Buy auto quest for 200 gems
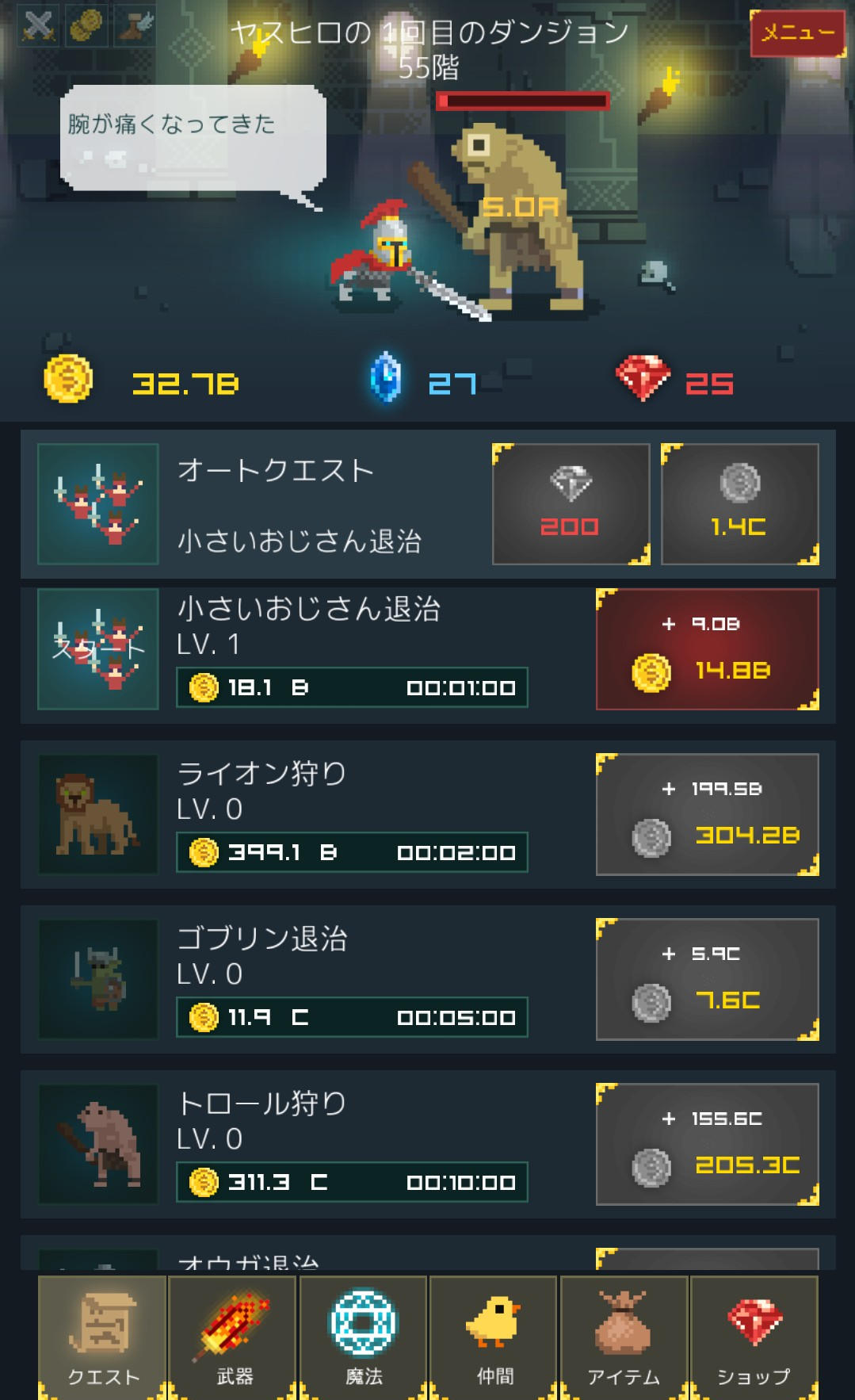 571,504
